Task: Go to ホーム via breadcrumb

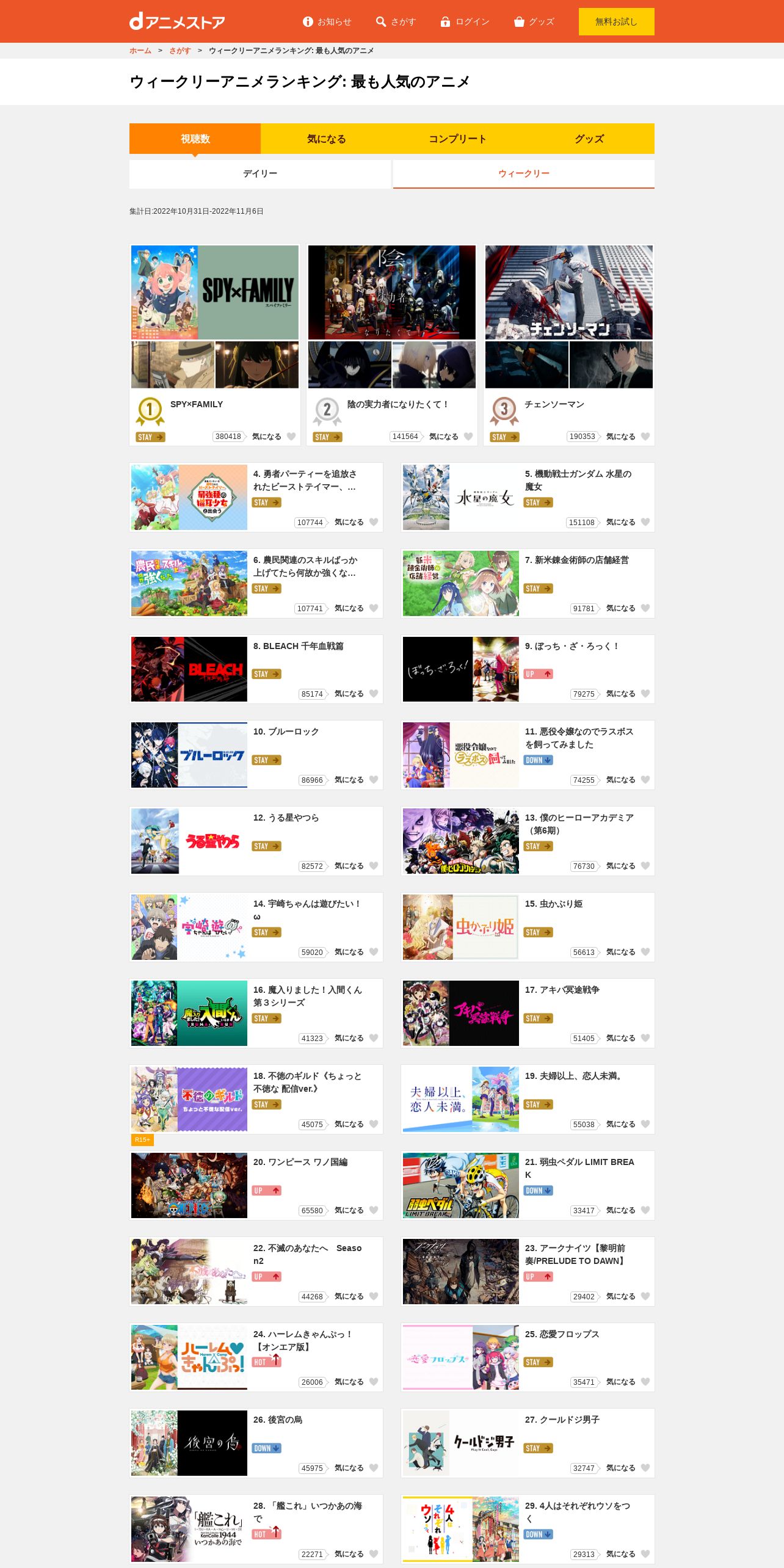Action: (x=140, y=51)
